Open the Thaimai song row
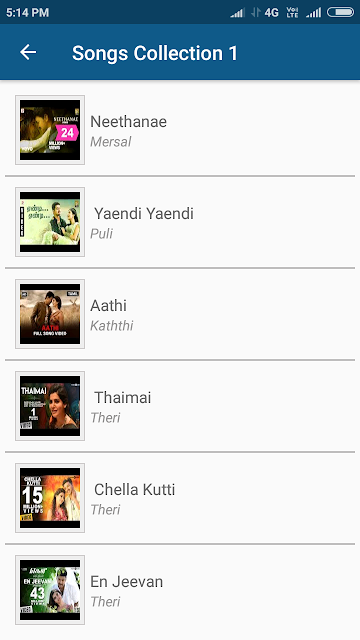The height and width of the screenshot is (640, 360). pyautogui.click(x=180, y=406)
